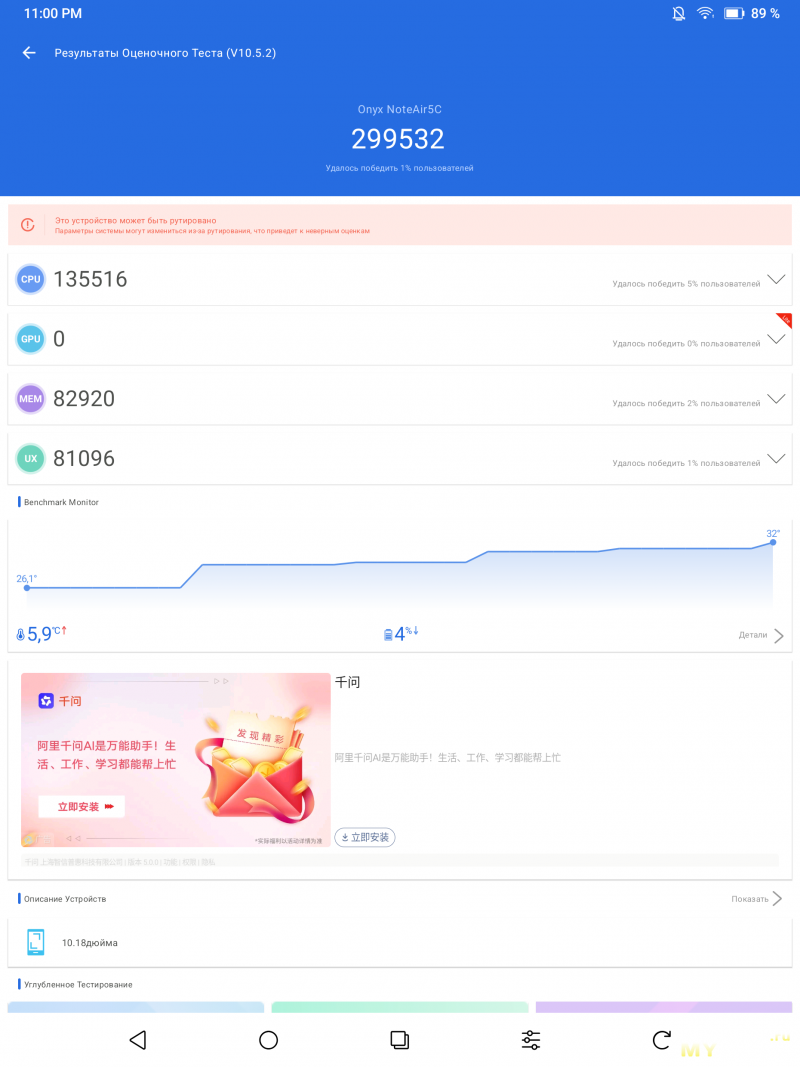Go to the home screen via the circle button
Viewport: 800px width, 1067px height.
(268, 1040)
